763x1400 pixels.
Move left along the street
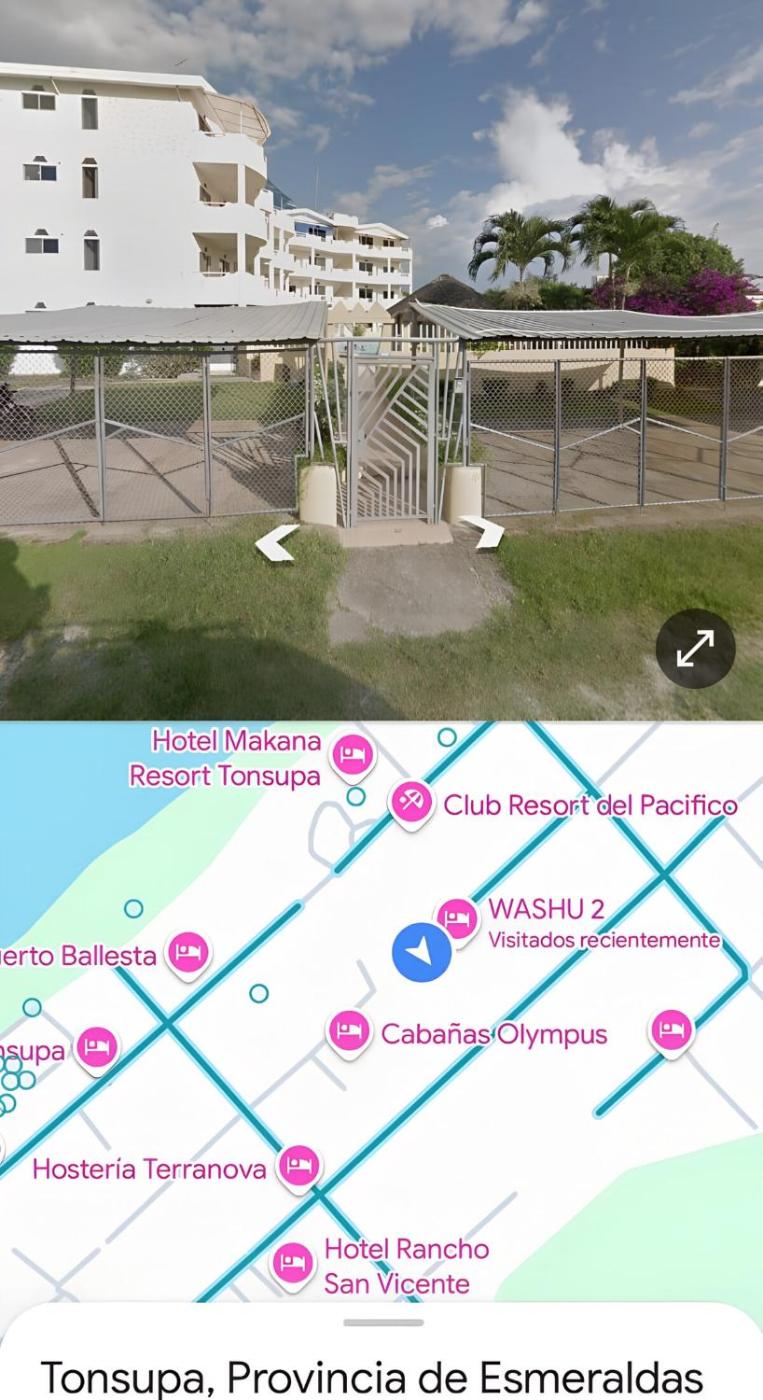pos(276,543)
